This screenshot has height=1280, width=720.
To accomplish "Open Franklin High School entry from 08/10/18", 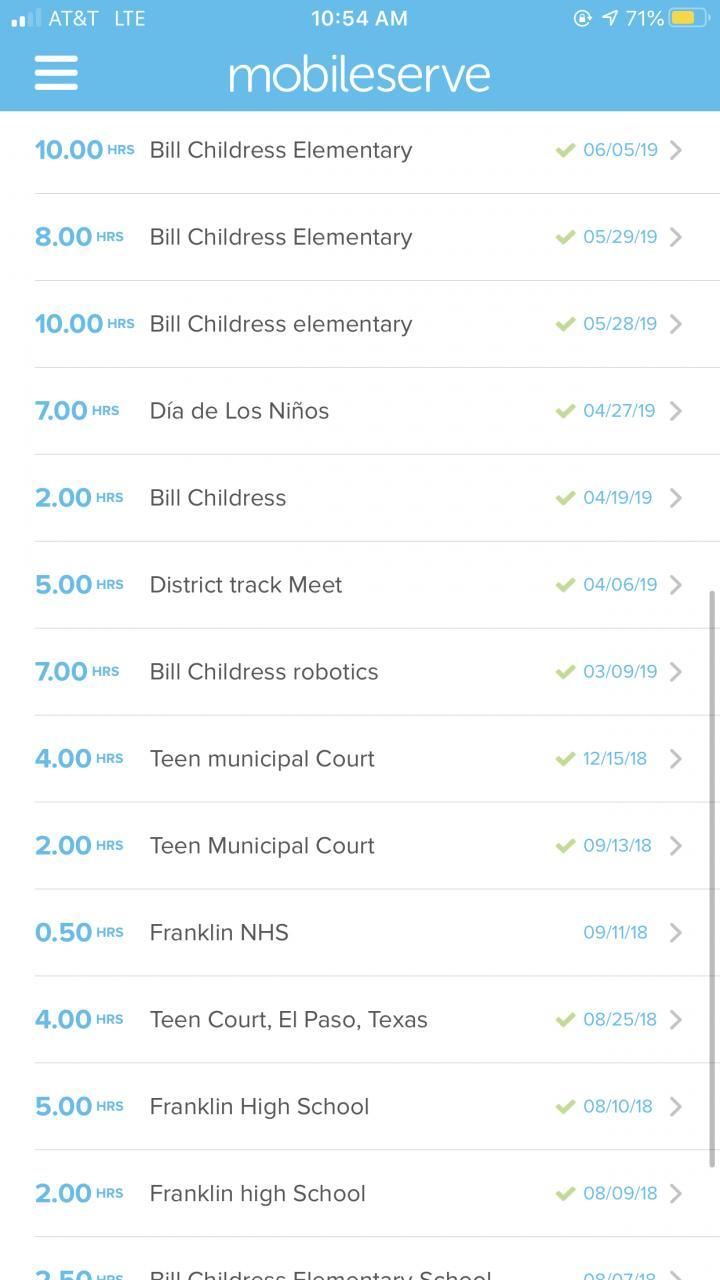I will (360, 1107).
